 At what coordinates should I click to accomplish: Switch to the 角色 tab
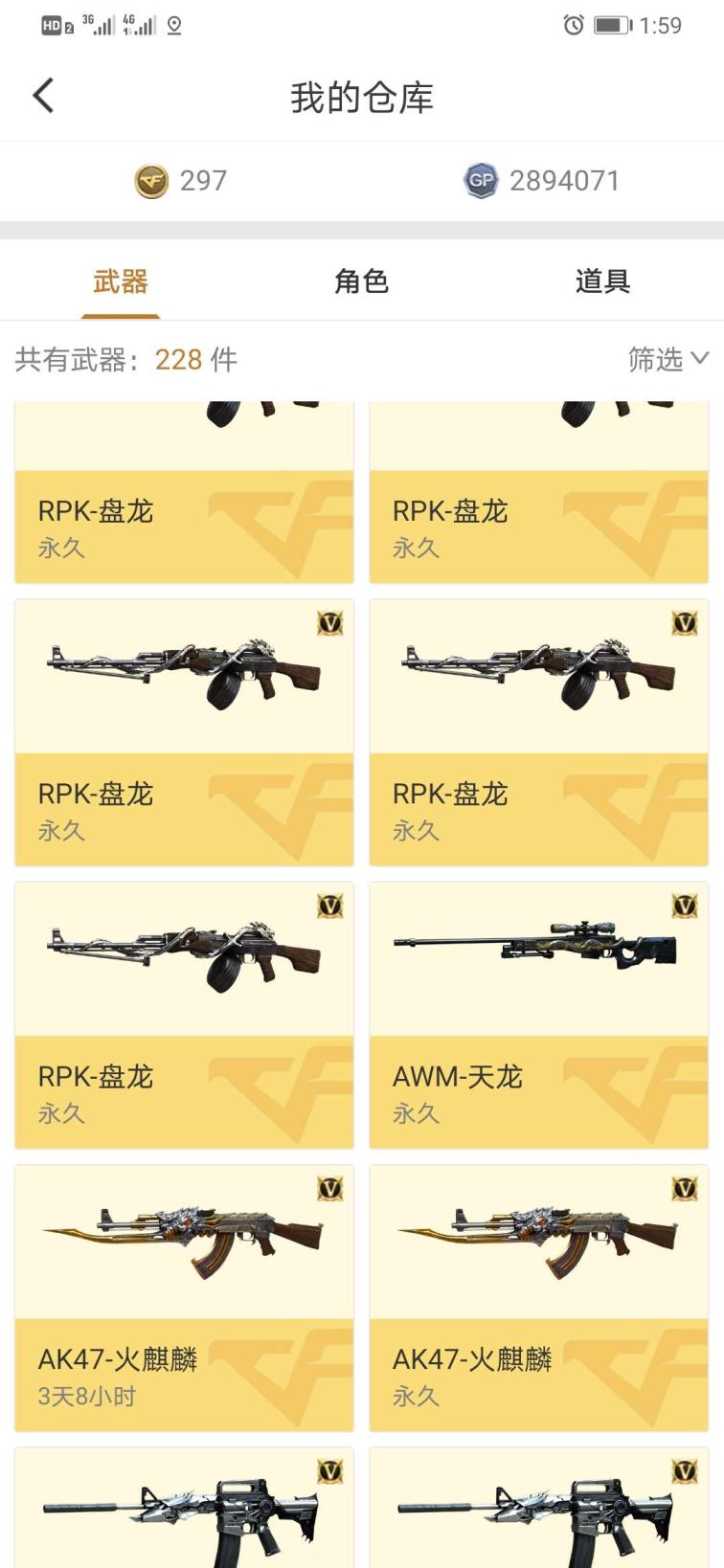[361, 281]
